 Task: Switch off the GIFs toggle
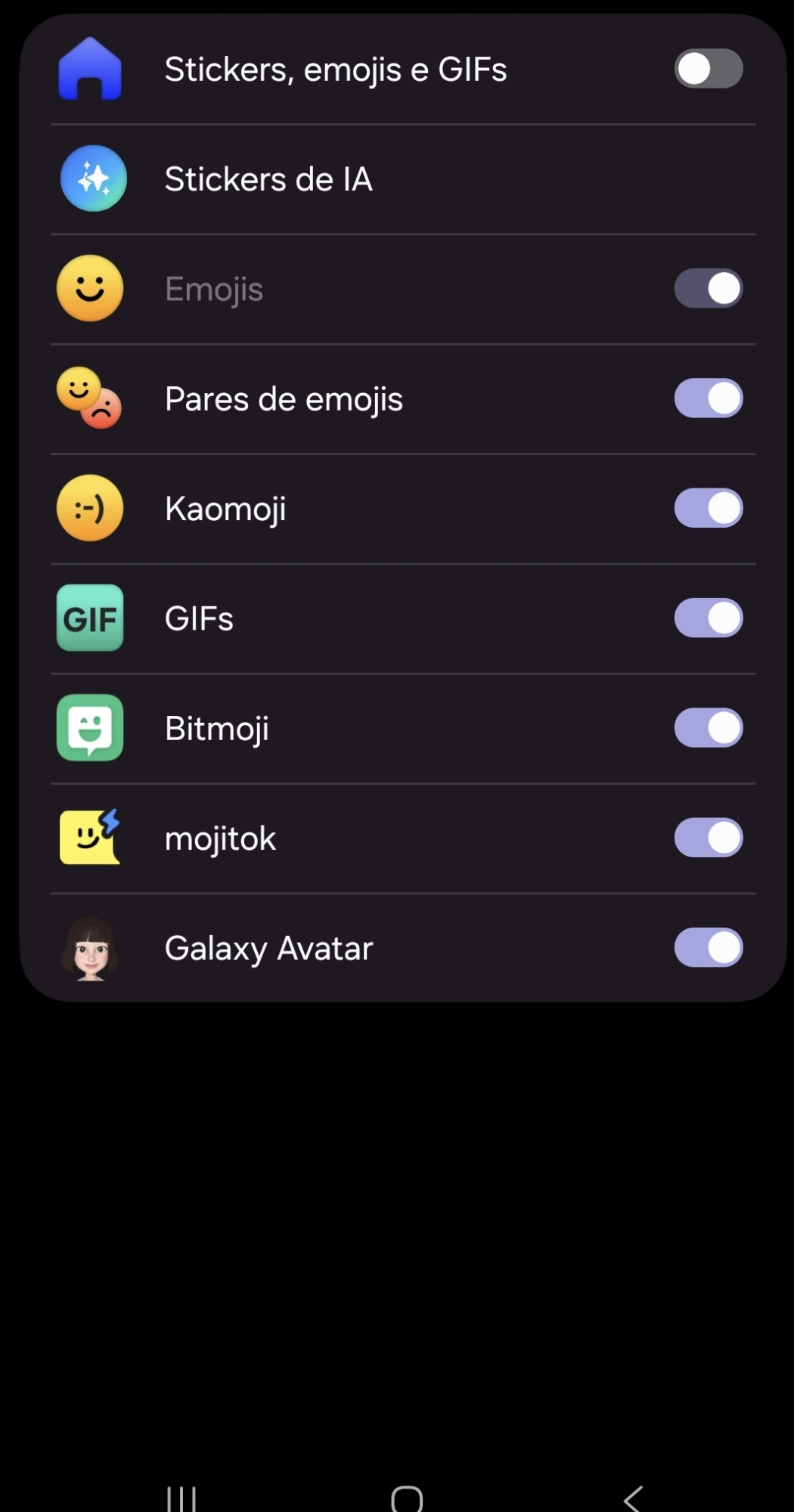pyautogui.click(x=708, y=618)
